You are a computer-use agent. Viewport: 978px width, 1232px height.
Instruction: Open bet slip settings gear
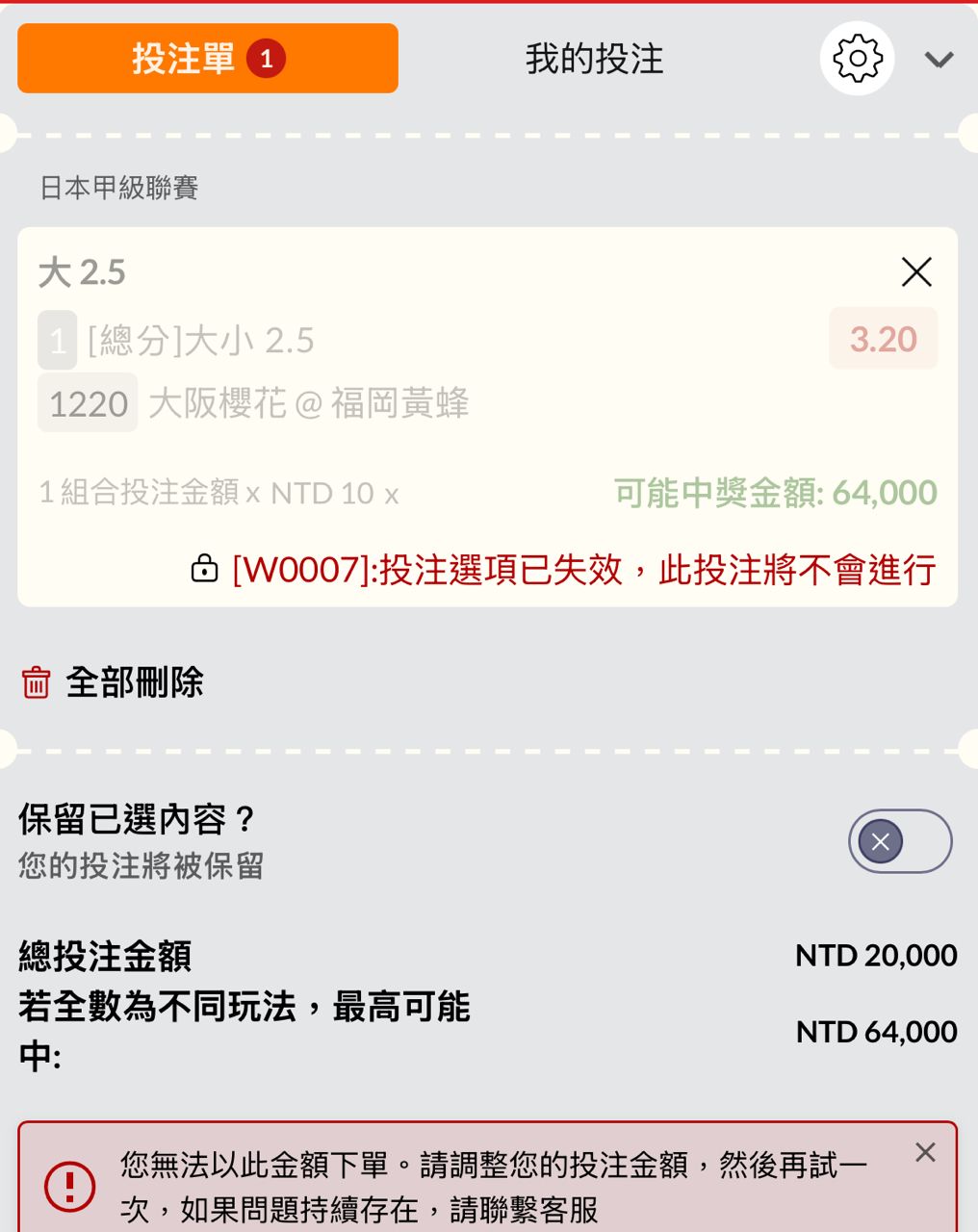coord(857,59)
